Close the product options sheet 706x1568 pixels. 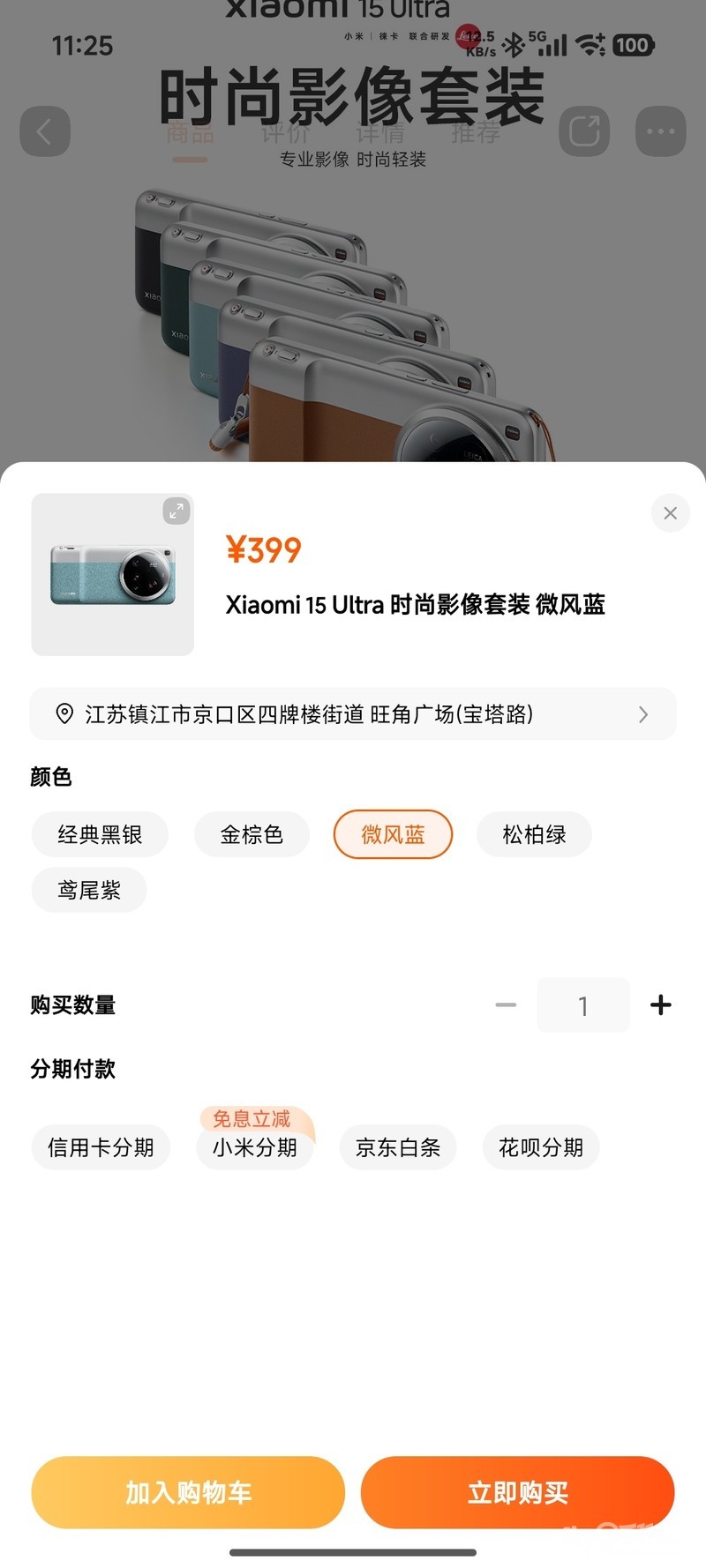click(670, 513)
